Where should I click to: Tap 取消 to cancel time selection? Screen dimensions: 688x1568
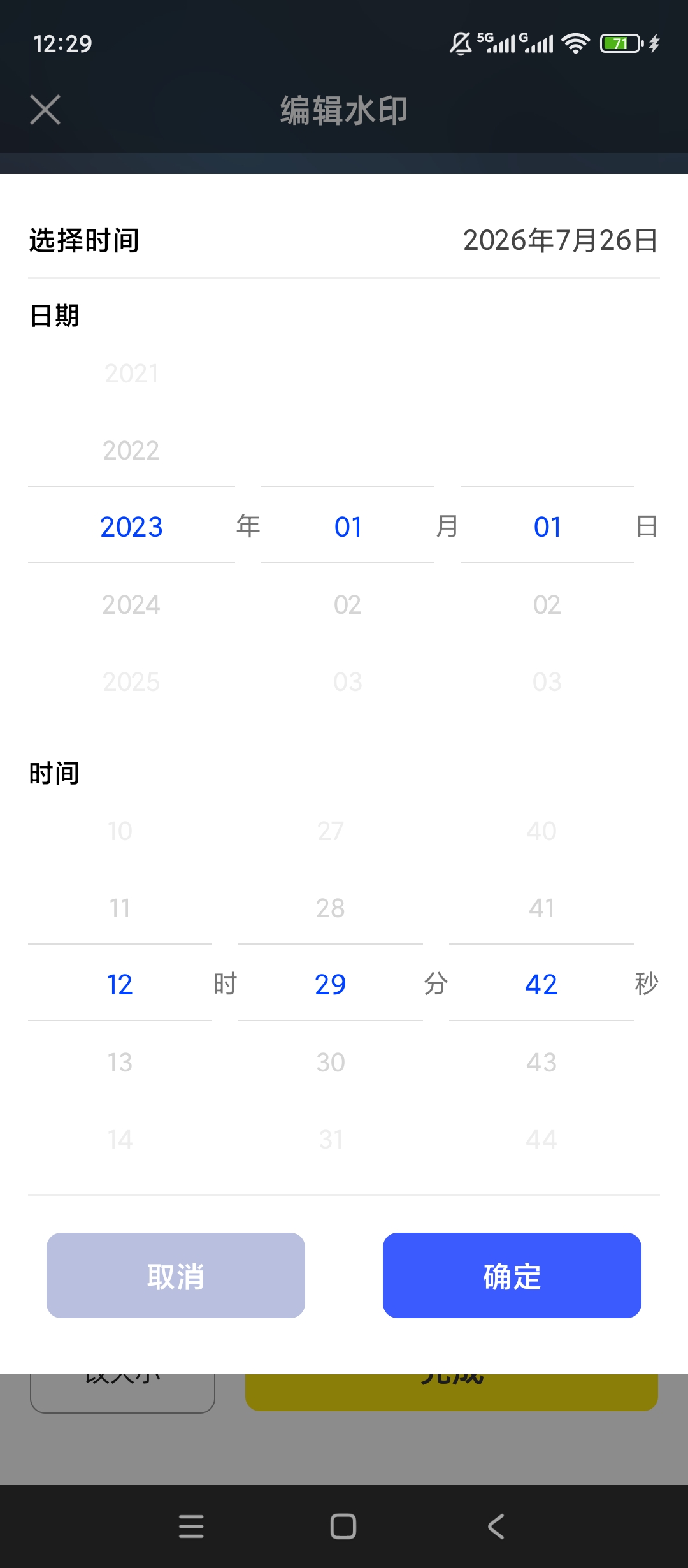point(176,1275)
